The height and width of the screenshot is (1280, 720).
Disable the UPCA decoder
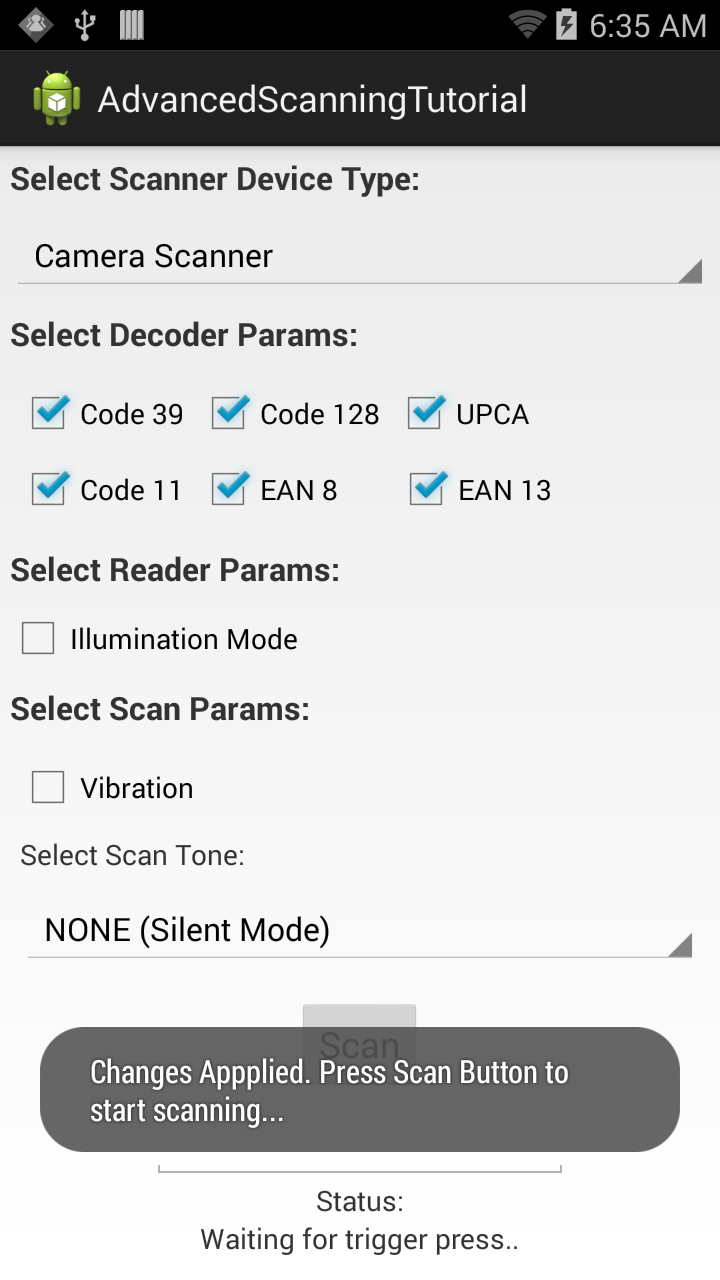coord(426,413)
